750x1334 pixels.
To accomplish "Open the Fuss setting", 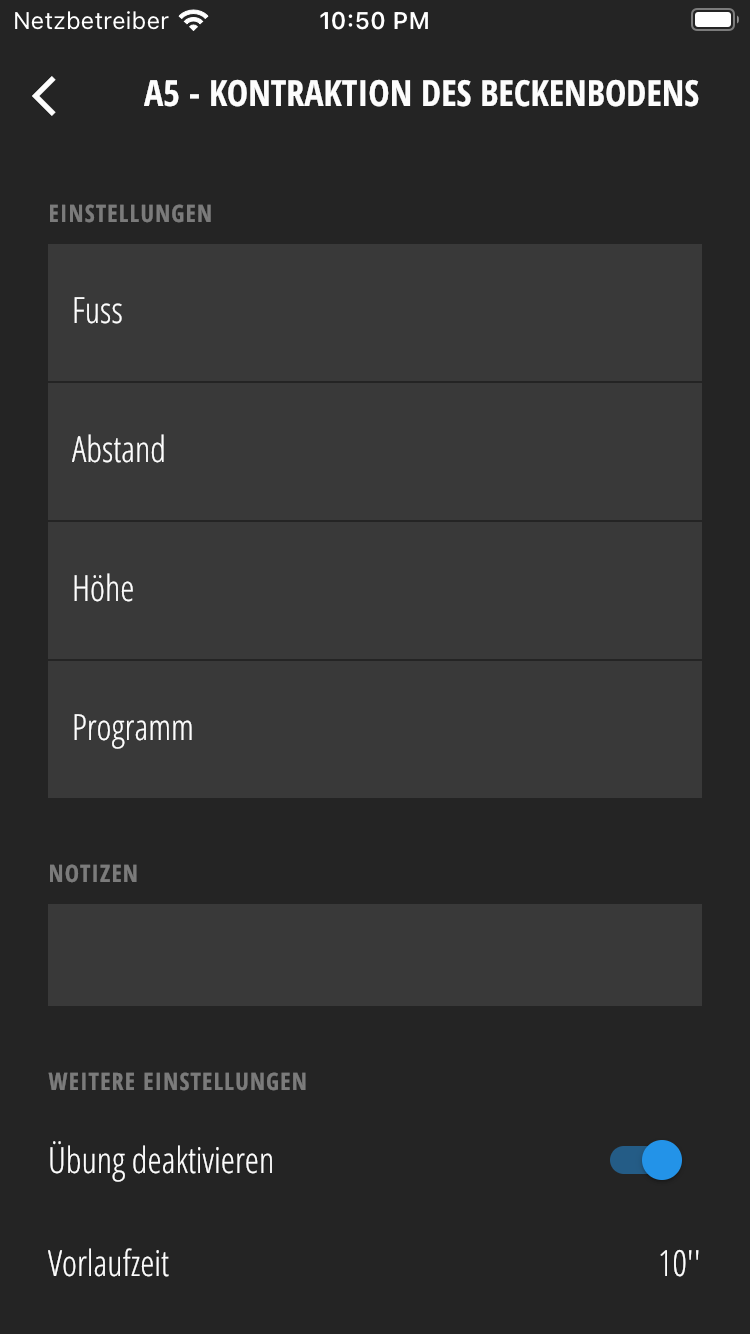I will [374, 312].
